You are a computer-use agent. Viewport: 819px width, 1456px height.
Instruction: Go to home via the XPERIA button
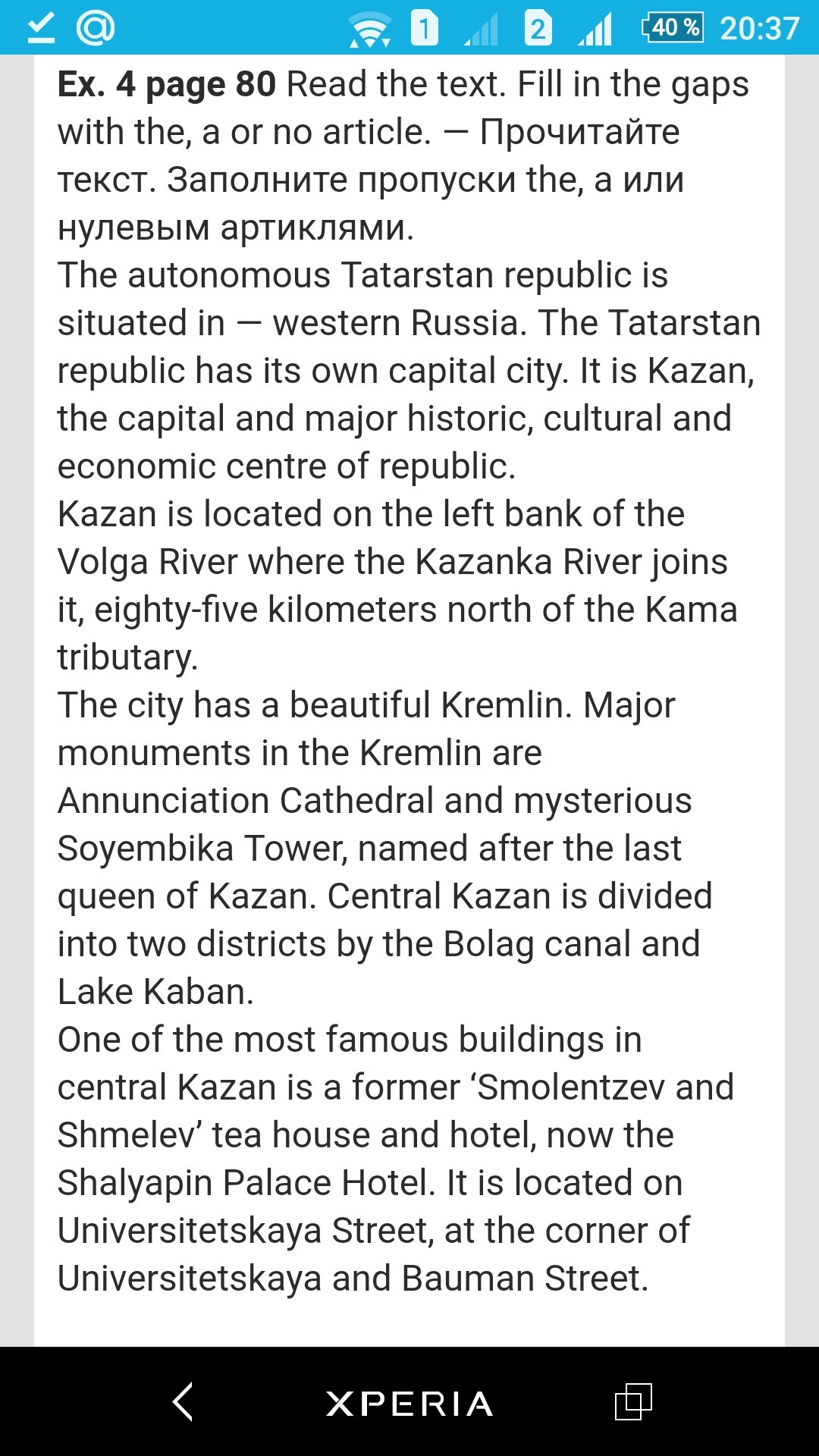coord(409,1404)
